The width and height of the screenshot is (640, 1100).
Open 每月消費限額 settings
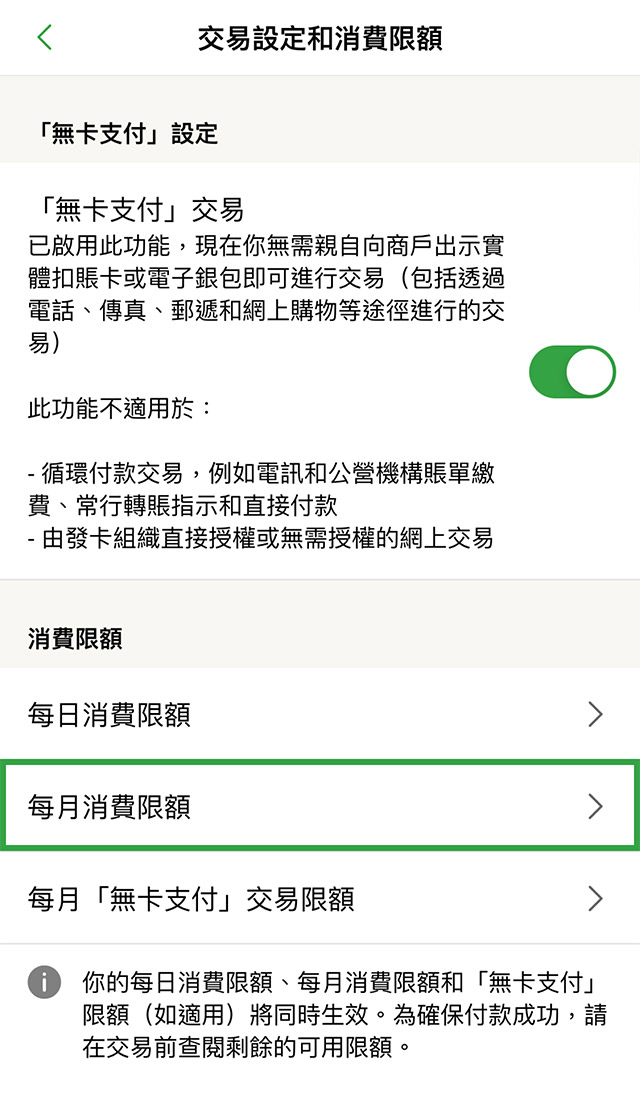320,807
